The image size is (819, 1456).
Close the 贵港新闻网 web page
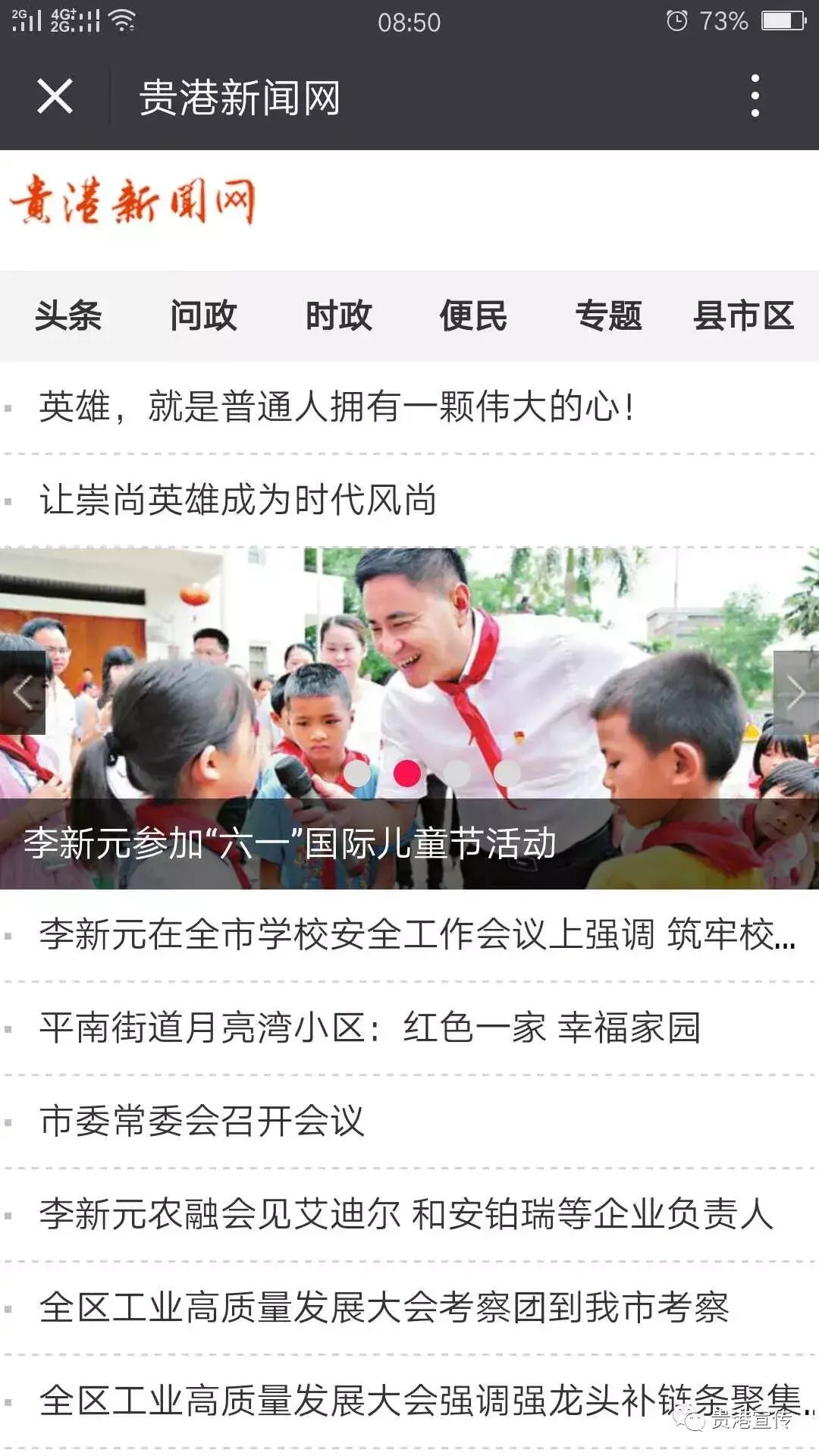(x=55, y=97)
